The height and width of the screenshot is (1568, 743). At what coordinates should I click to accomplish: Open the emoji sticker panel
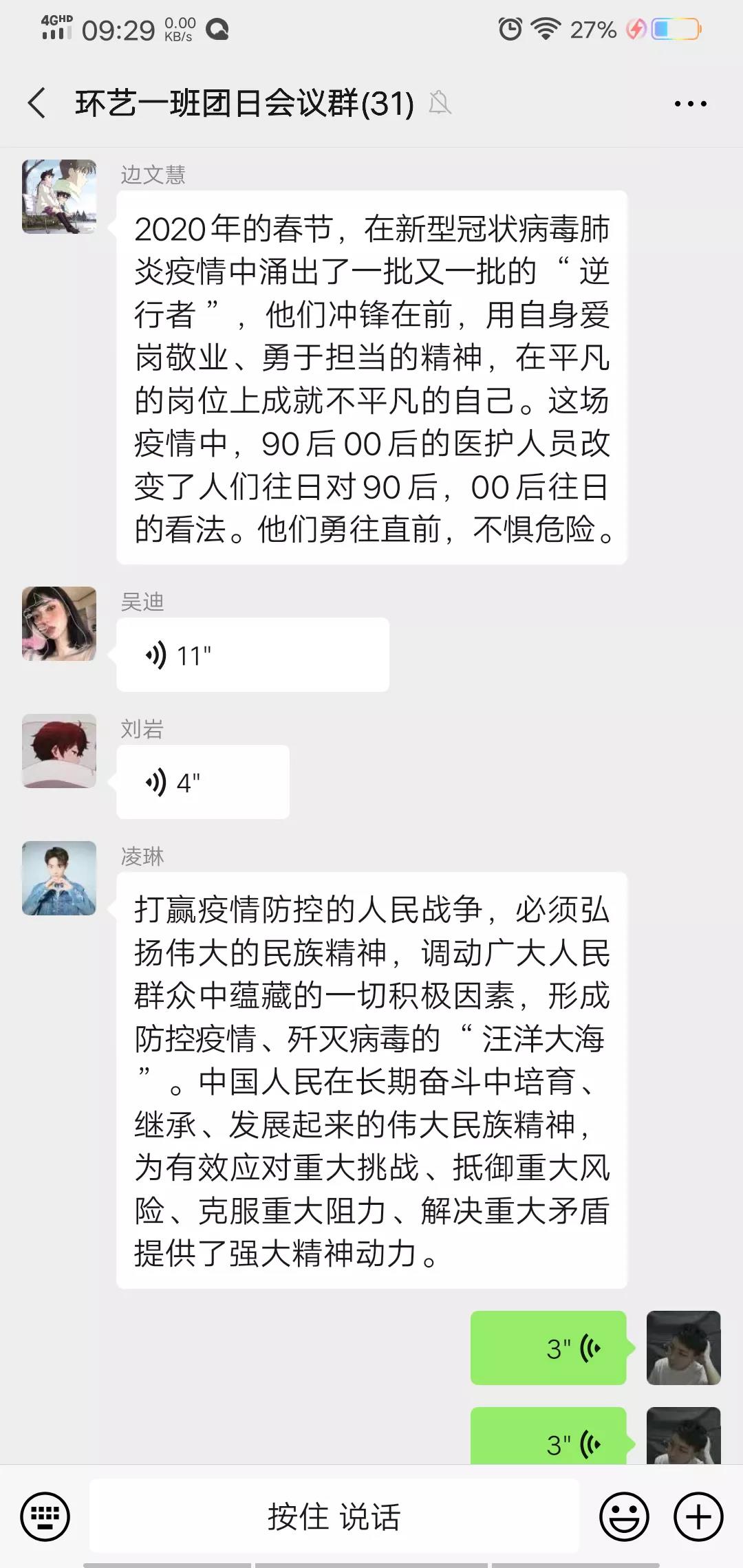[624, 1516]
